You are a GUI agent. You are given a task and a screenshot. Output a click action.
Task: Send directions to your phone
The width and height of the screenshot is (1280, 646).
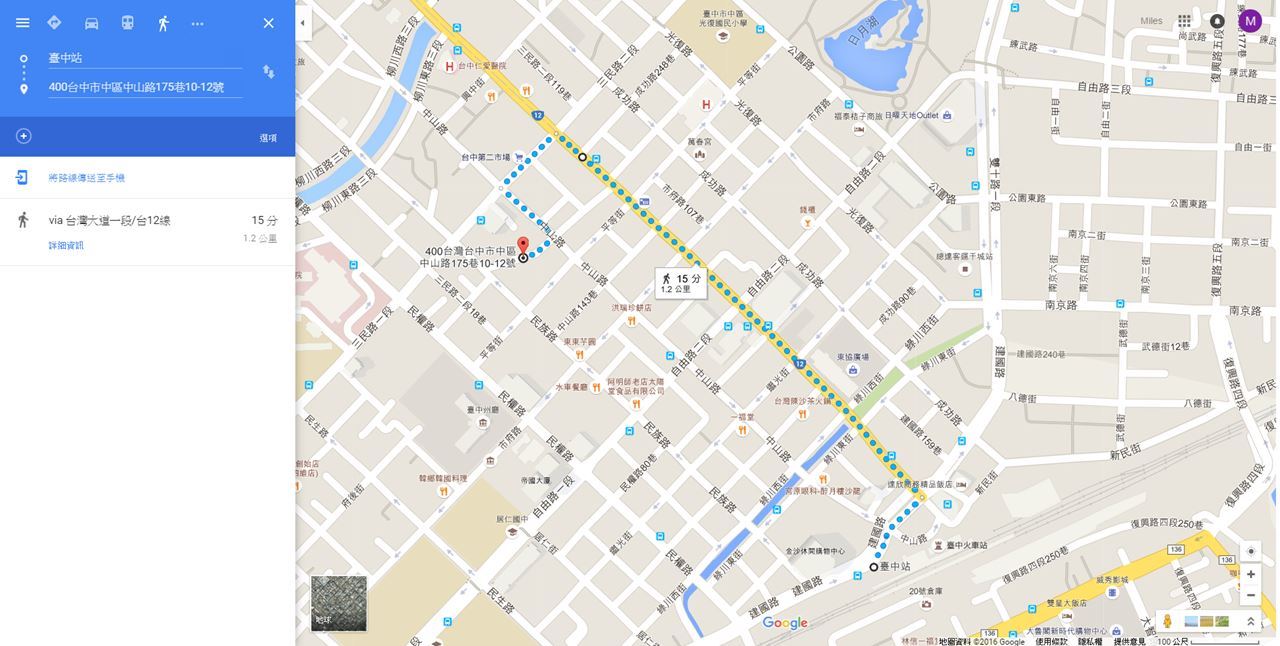(87, 178)
